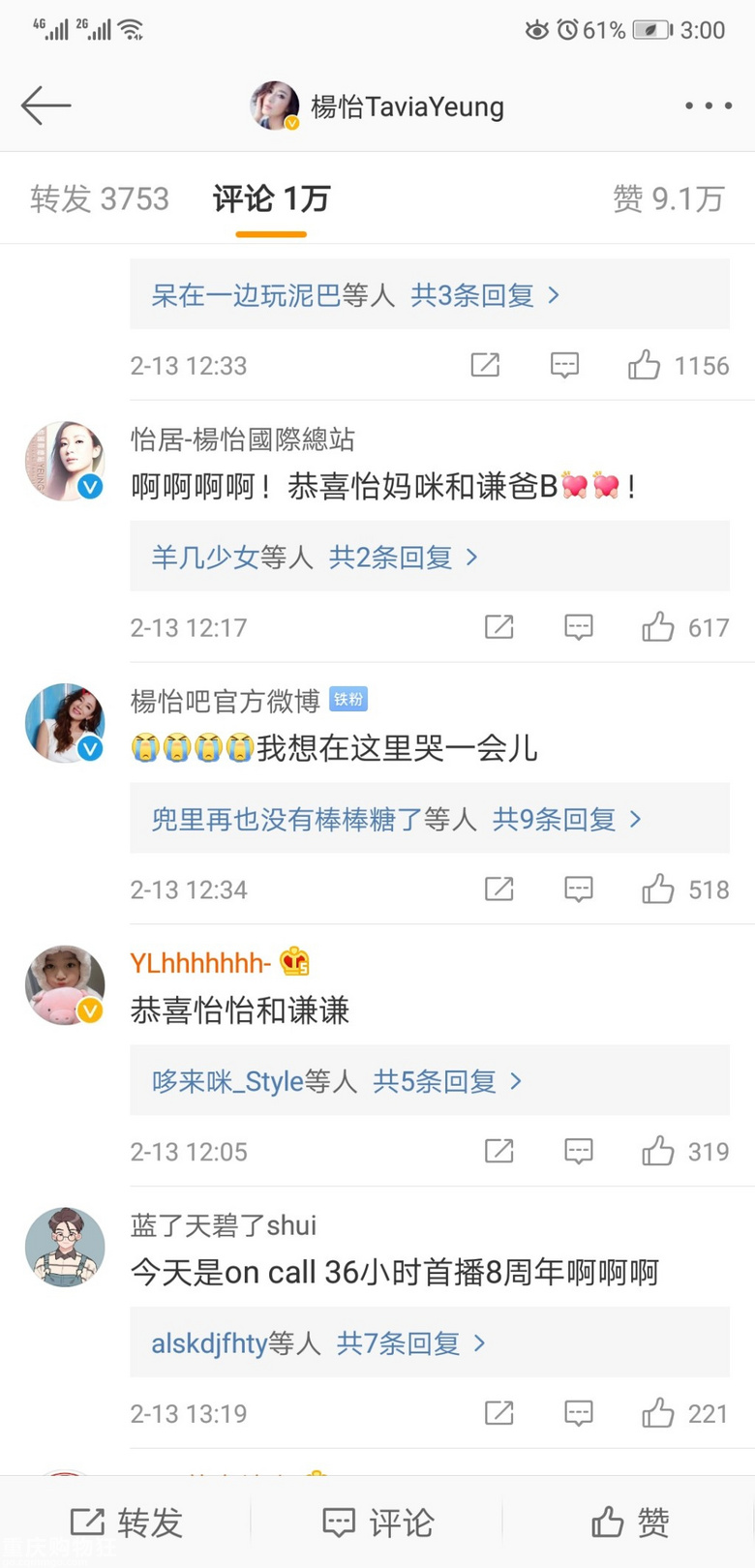Like the comment by 蓝了天碧了shui
This screenshot has width=755, height=1568.
point(658,1413)
